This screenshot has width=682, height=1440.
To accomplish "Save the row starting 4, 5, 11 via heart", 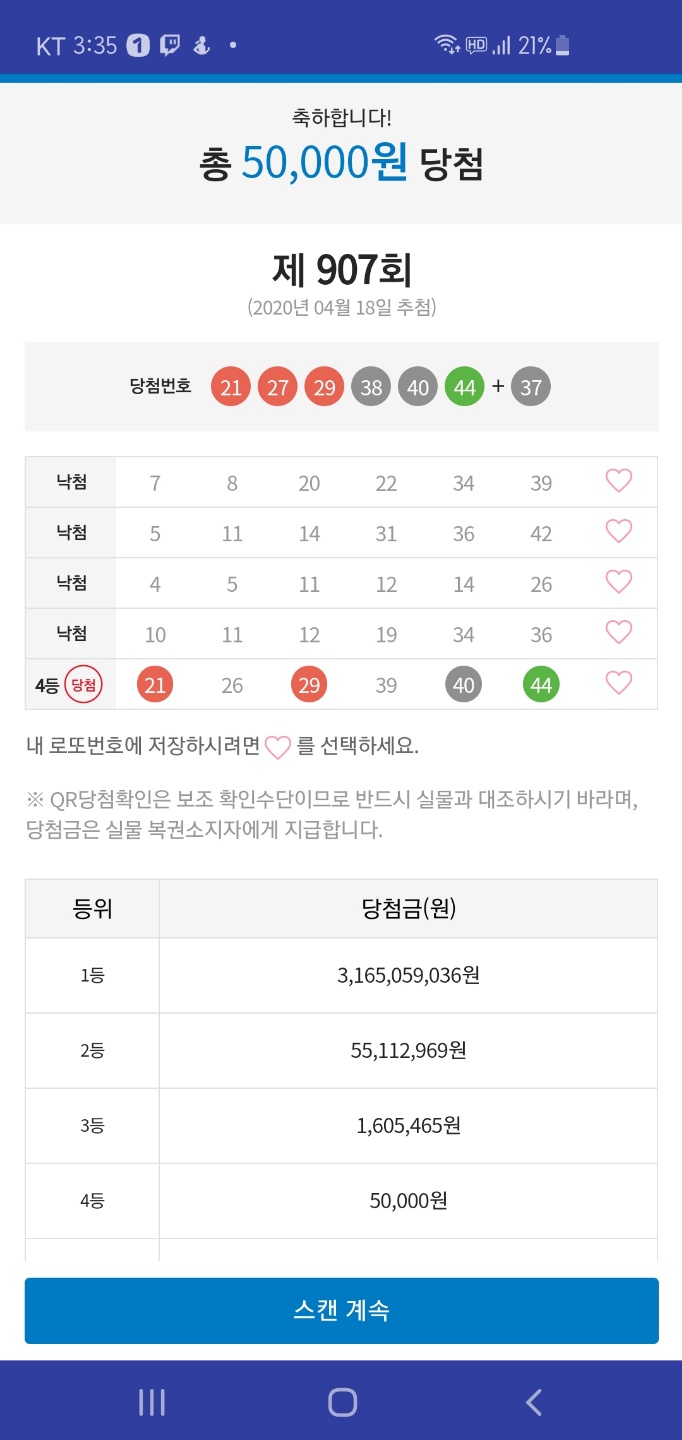I will (619, 581).
